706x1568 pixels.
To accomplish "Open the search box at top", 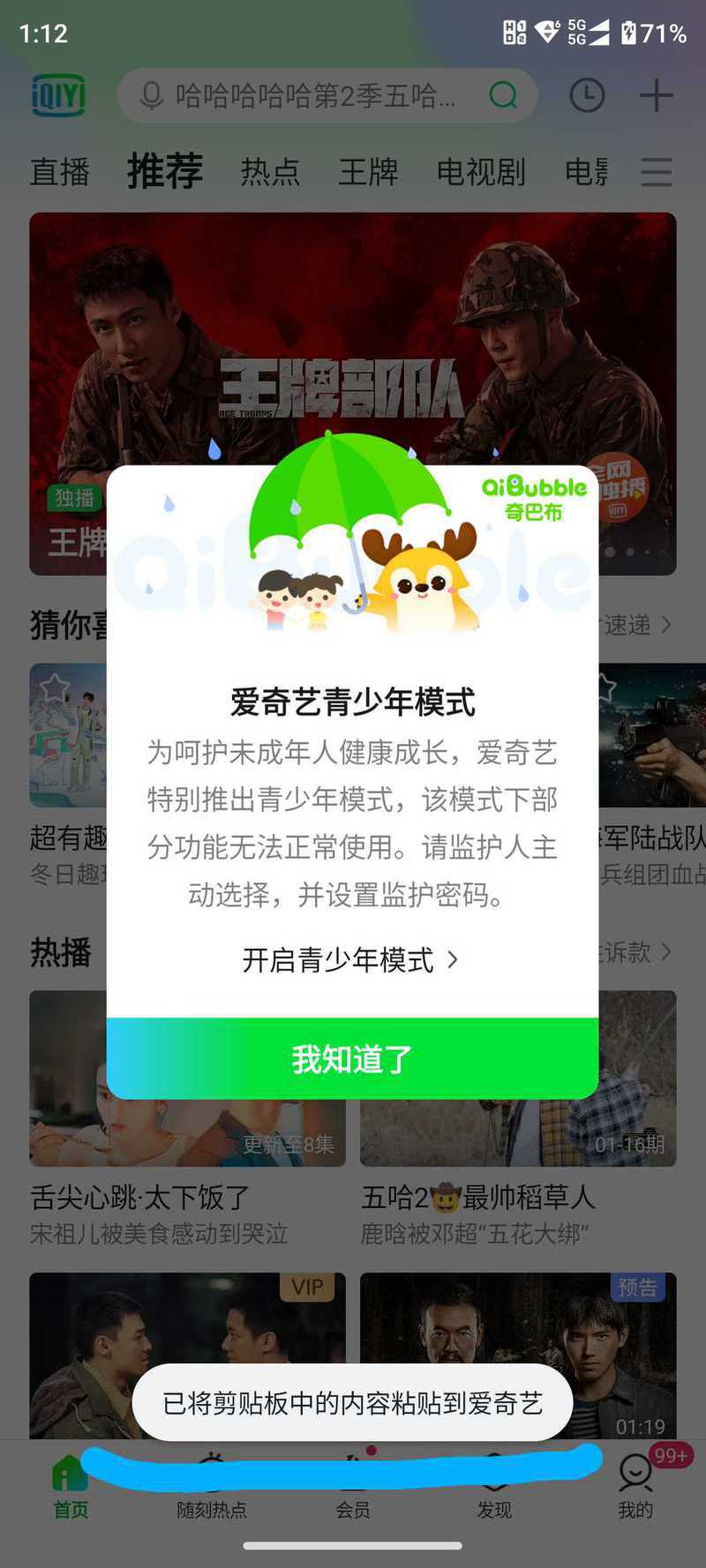I will tap(327, 95).
